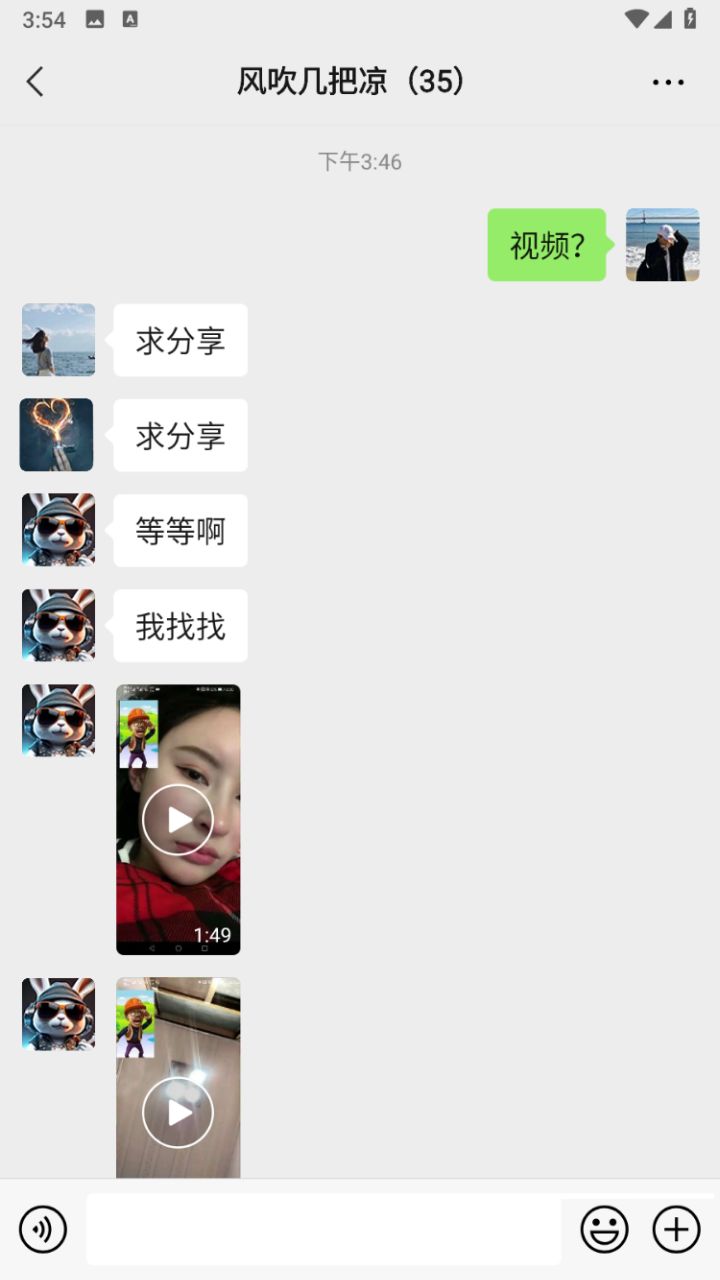Screen dimensions: 720x1280
Task: Open my own avatar beside 视频?
Action: pos(662,245)
